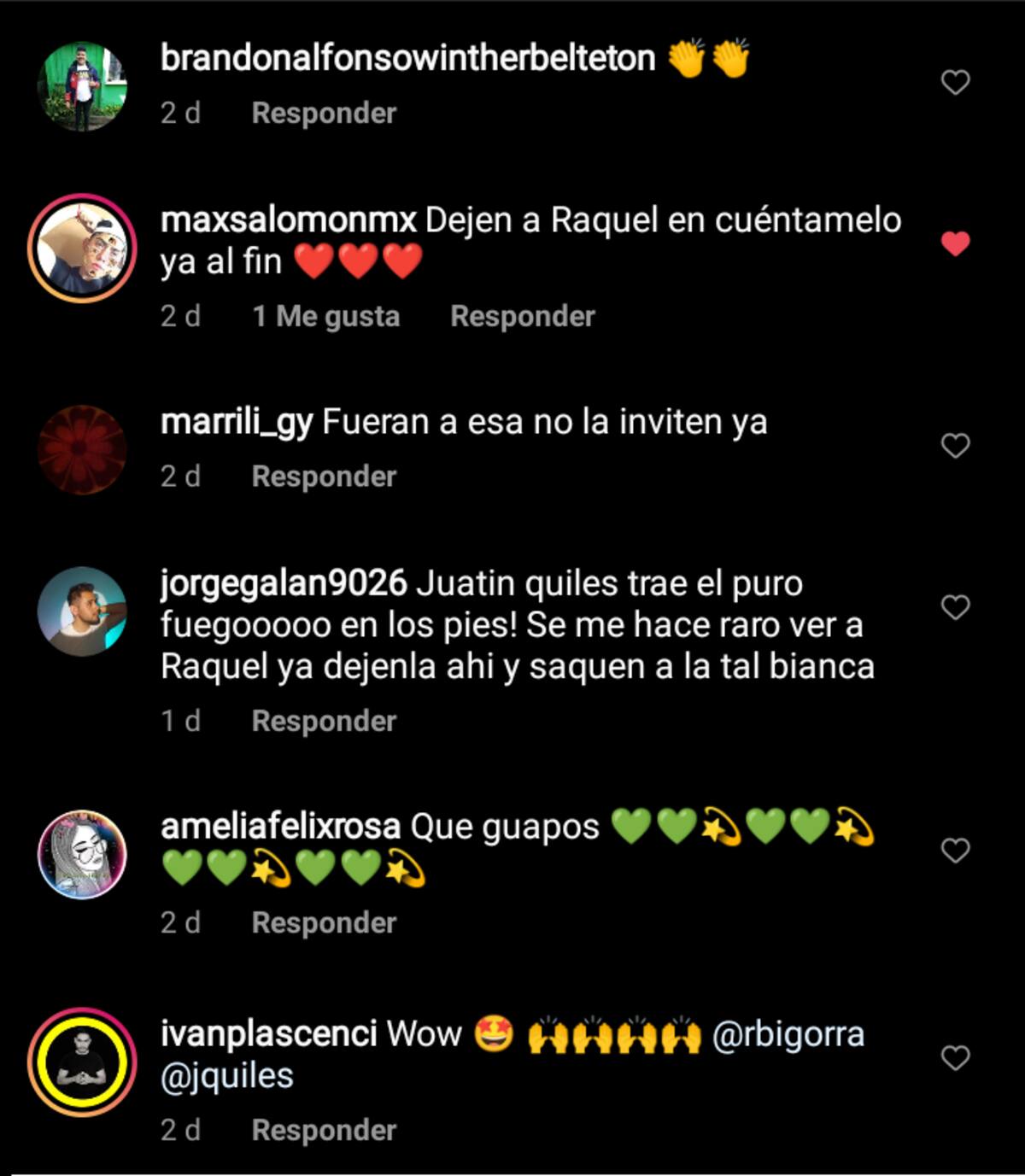Open ivanplascenci's profile picture
This screenshot has height=1176, width=1025.
(82, 1062)
